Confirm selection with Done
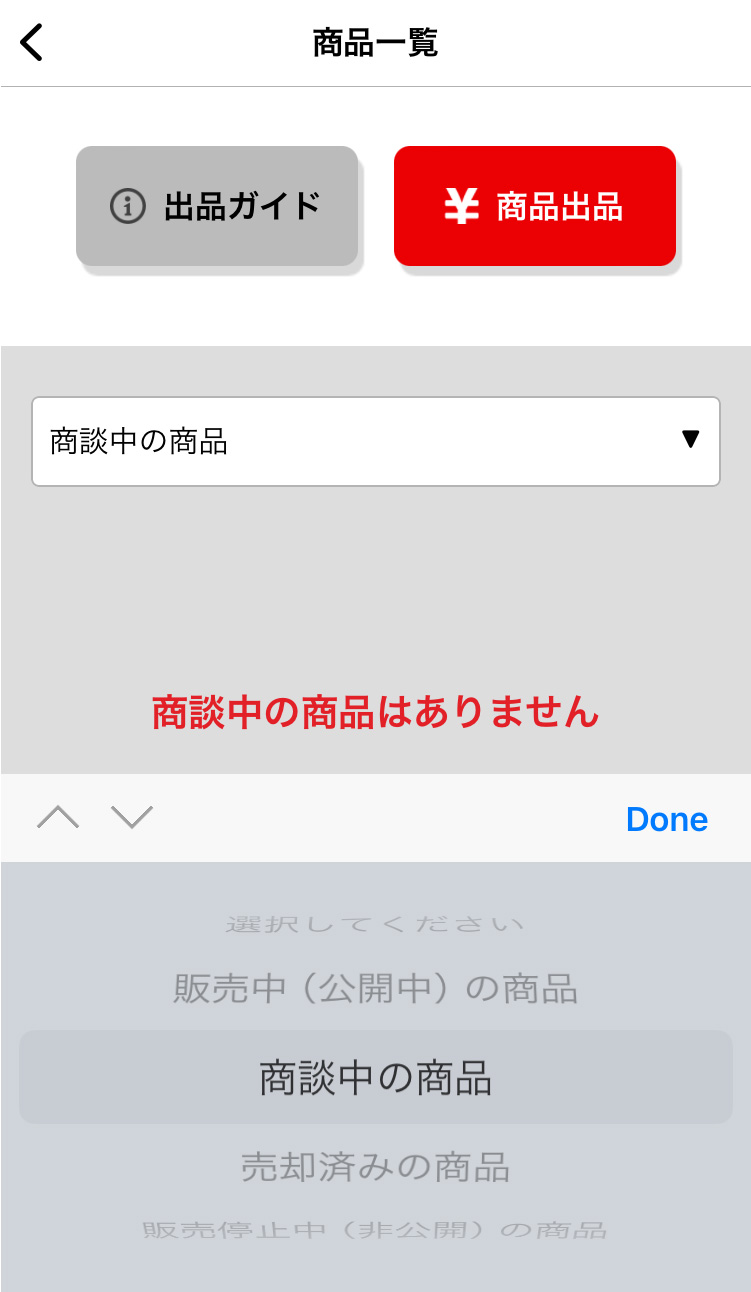The height and width of the screenshot is (1292, 751). pyautogui.click(x=667, y=819)
